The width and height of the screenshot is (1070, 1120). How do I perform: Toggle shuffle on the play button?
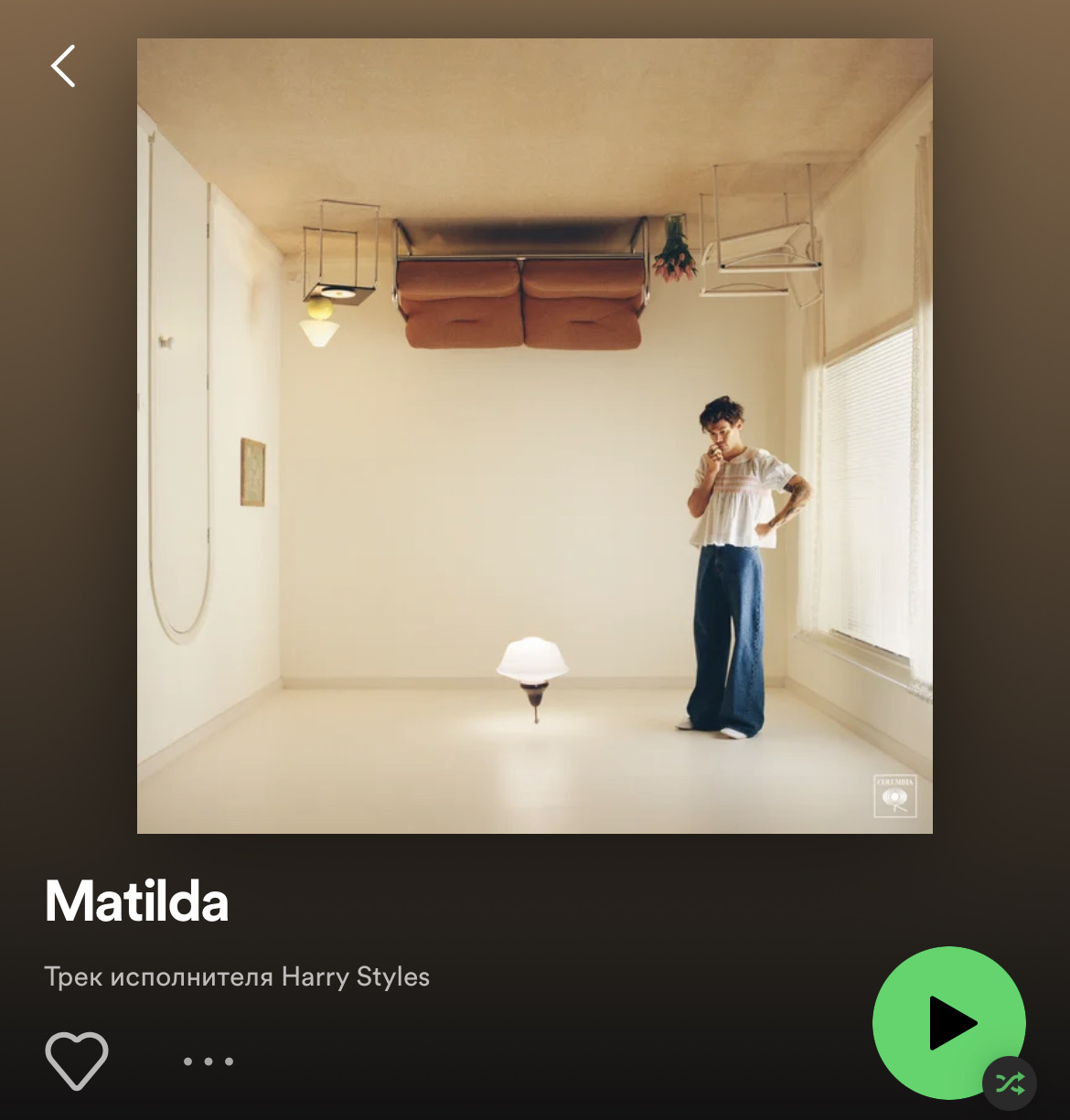(x=1010, y=1084)
